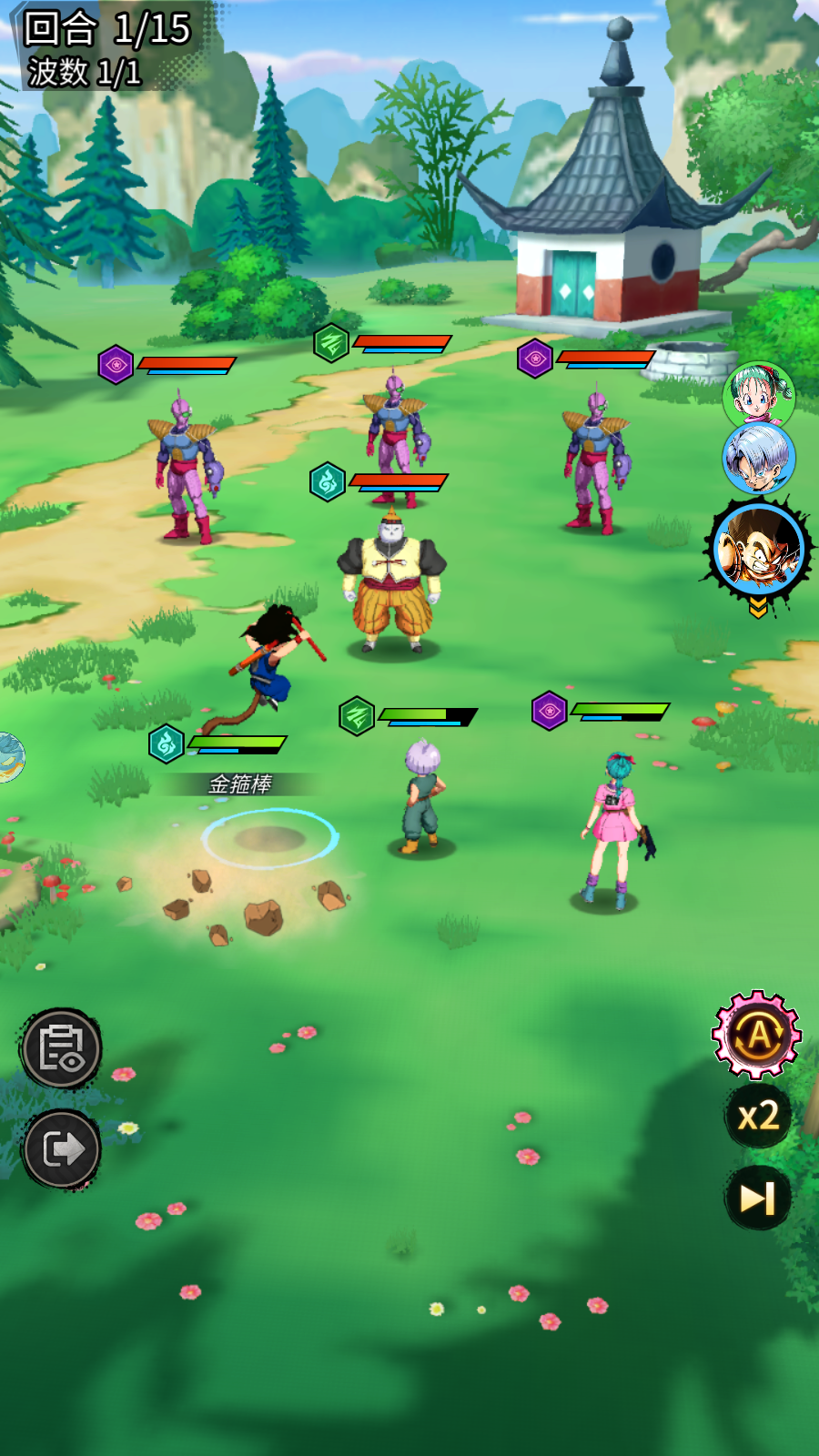
Task: Select the exit battle icon
Action: coord(62,1148)
